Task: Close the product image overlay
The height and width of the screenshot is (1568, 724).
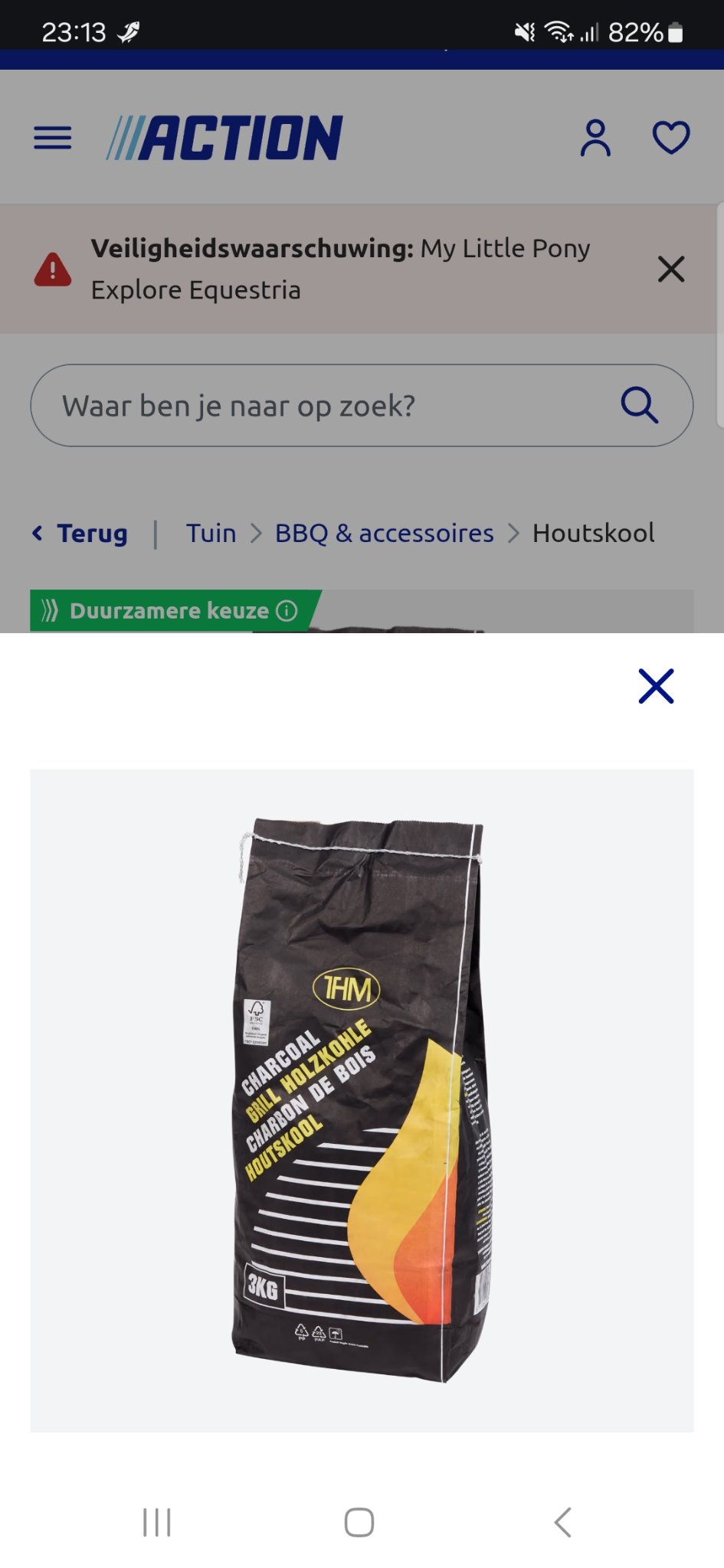Action: (656, 686)
